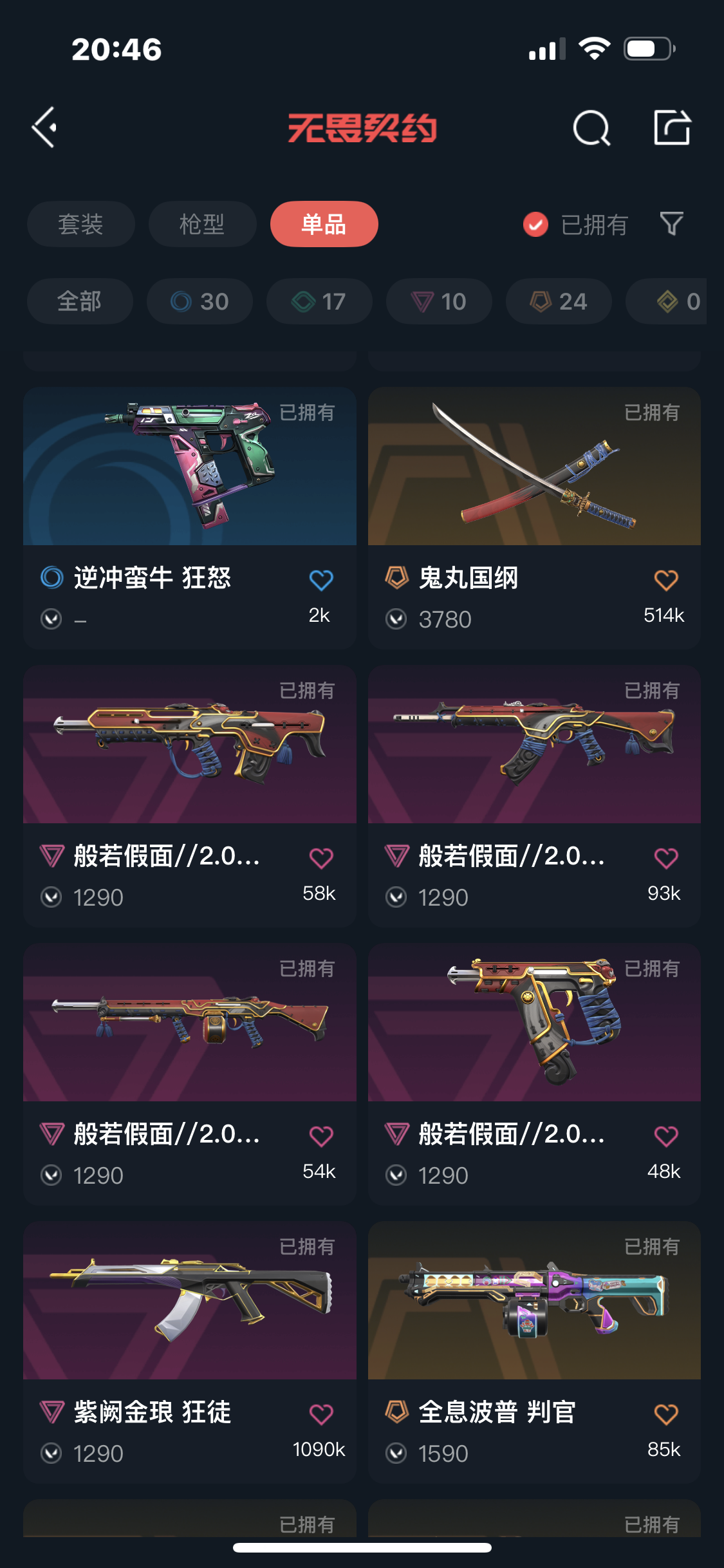Switch to the 套装 tab
Viewport: 724px width, 1568px height.
pos(80,224)
